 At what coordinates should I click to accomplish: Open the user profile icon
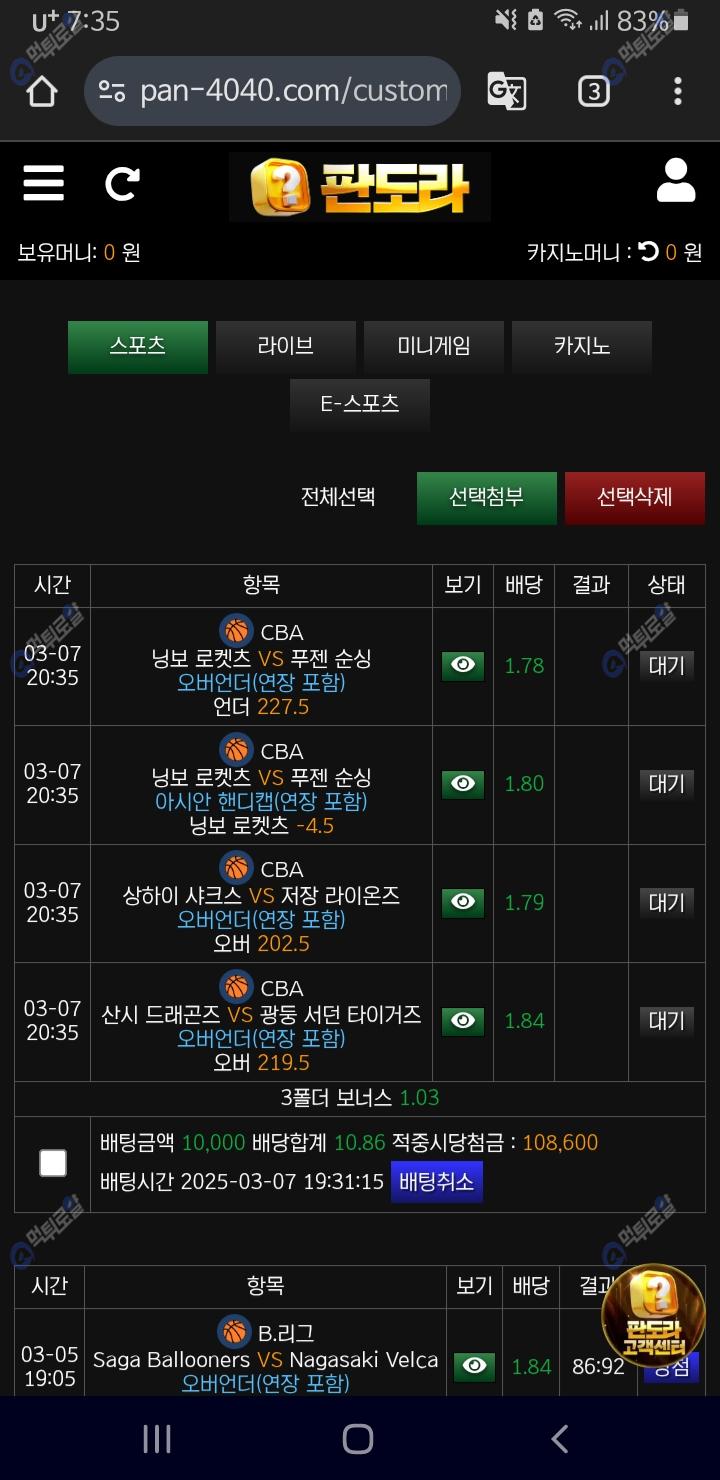pos(676,182)
